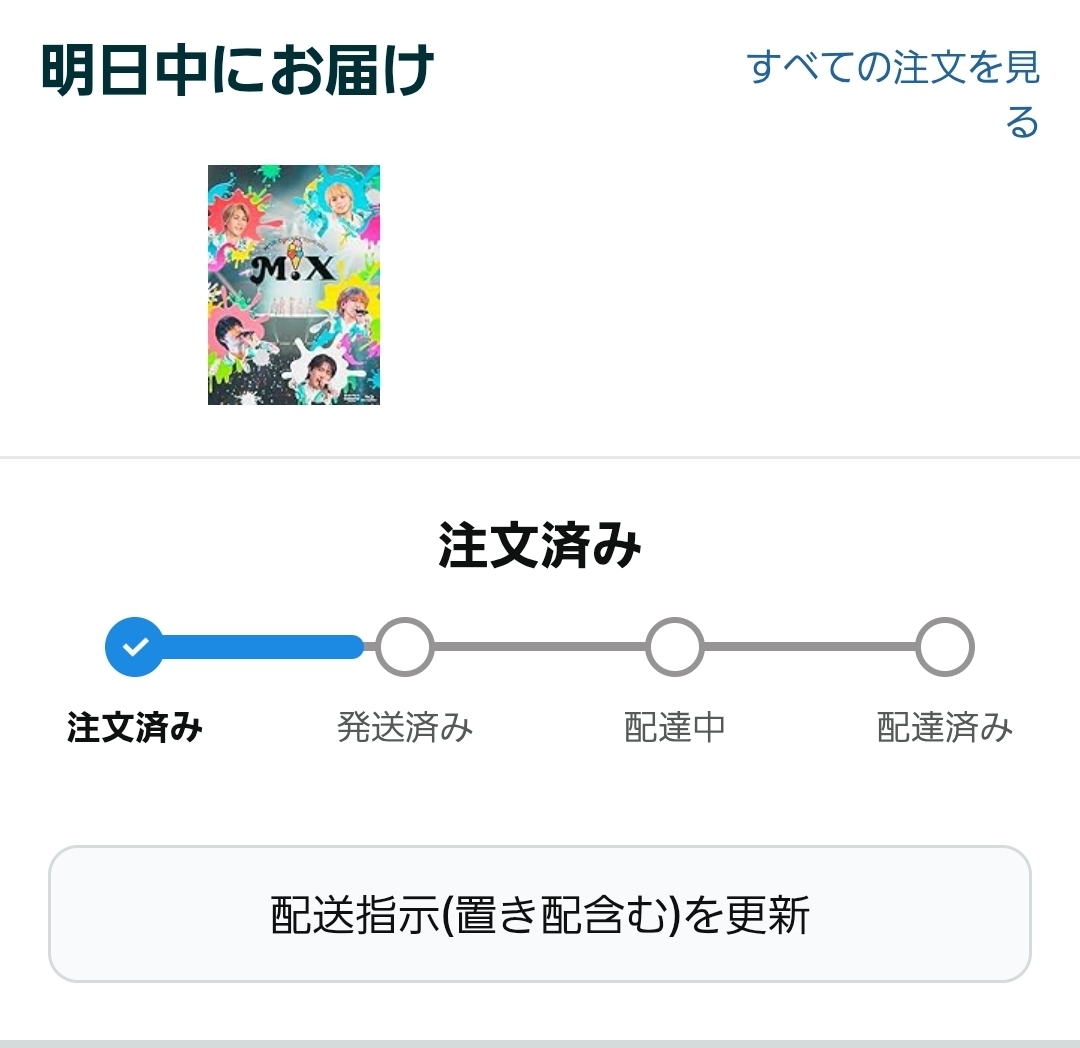Open すべての注文を見る link
Image resolution: width=1080 pixels, height=1048 pixels.
tap(893, 70)
